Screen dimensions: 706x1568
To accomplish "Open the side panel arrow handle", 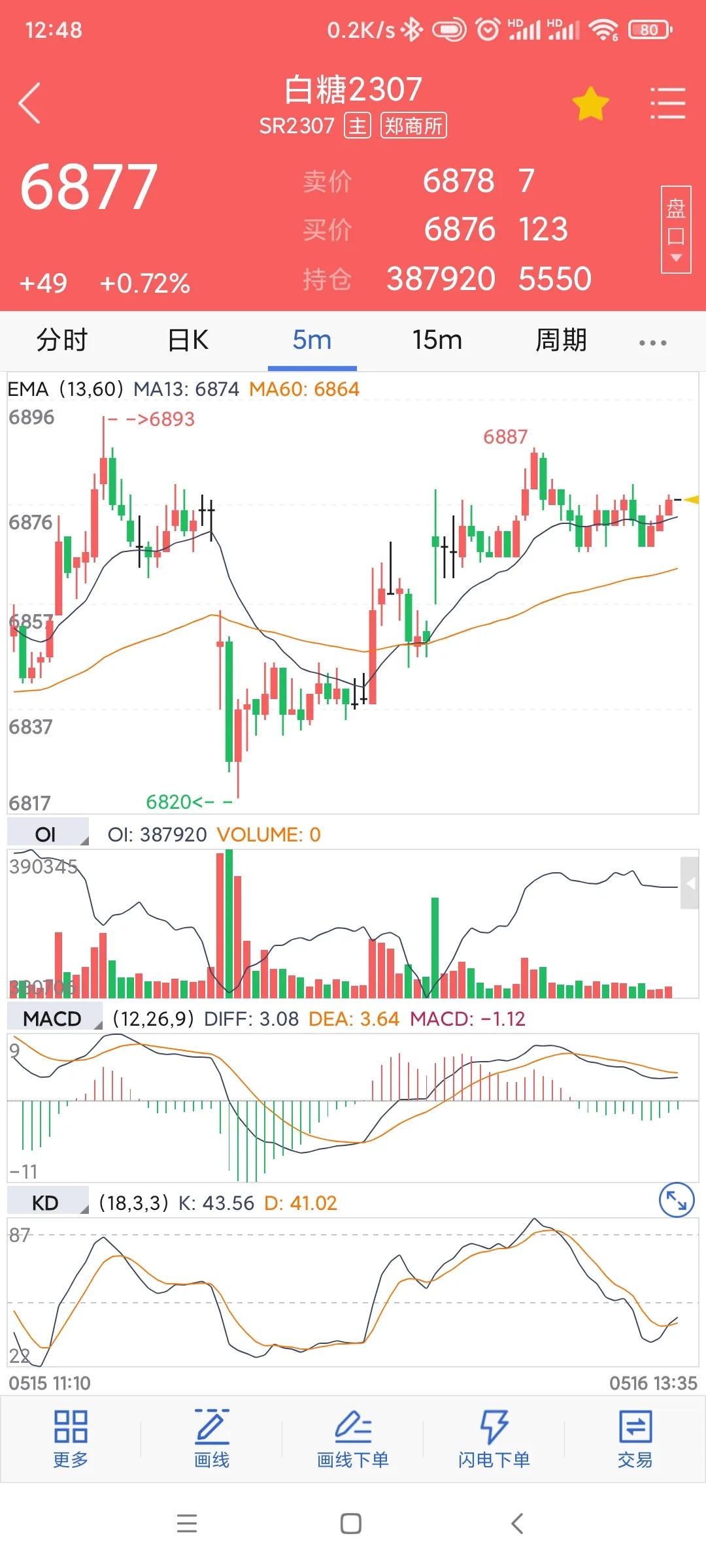I will pyautogui.click(x=690, y=883).
